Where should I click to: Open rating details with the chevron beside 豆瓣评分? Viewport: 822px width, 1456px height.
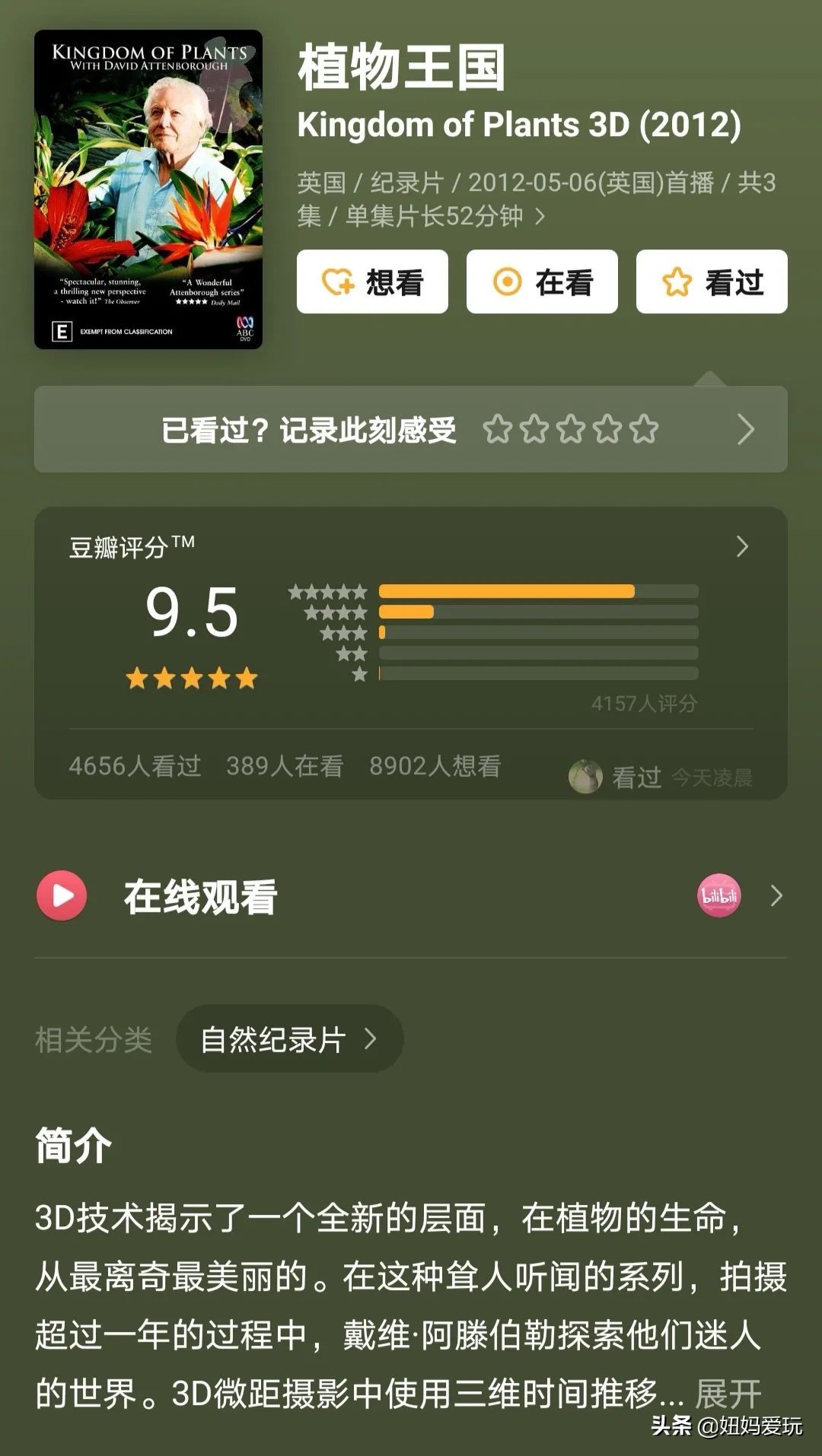click(x=741, y=545)
